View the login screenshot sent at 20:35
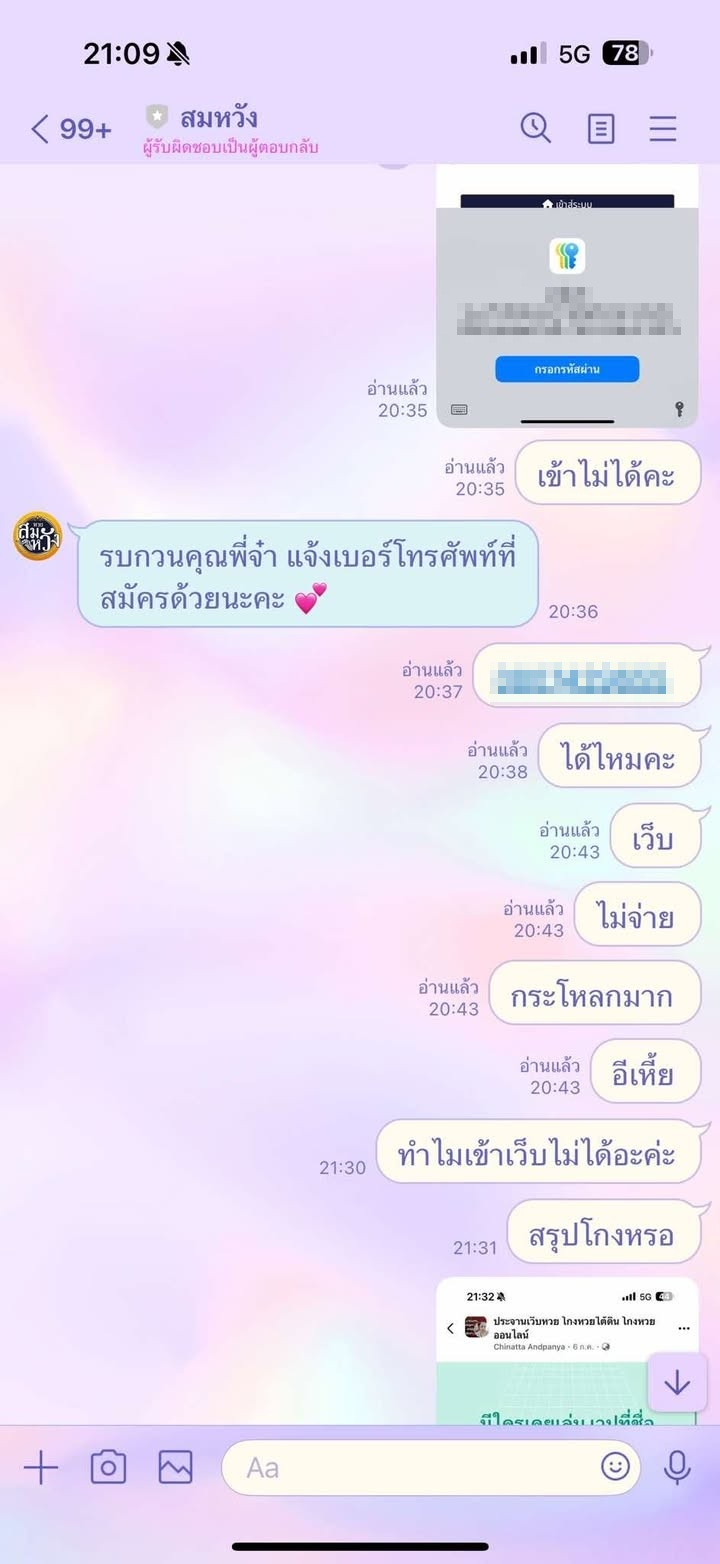This screenshot has height=1564, width=720. [x=567, y=295]
